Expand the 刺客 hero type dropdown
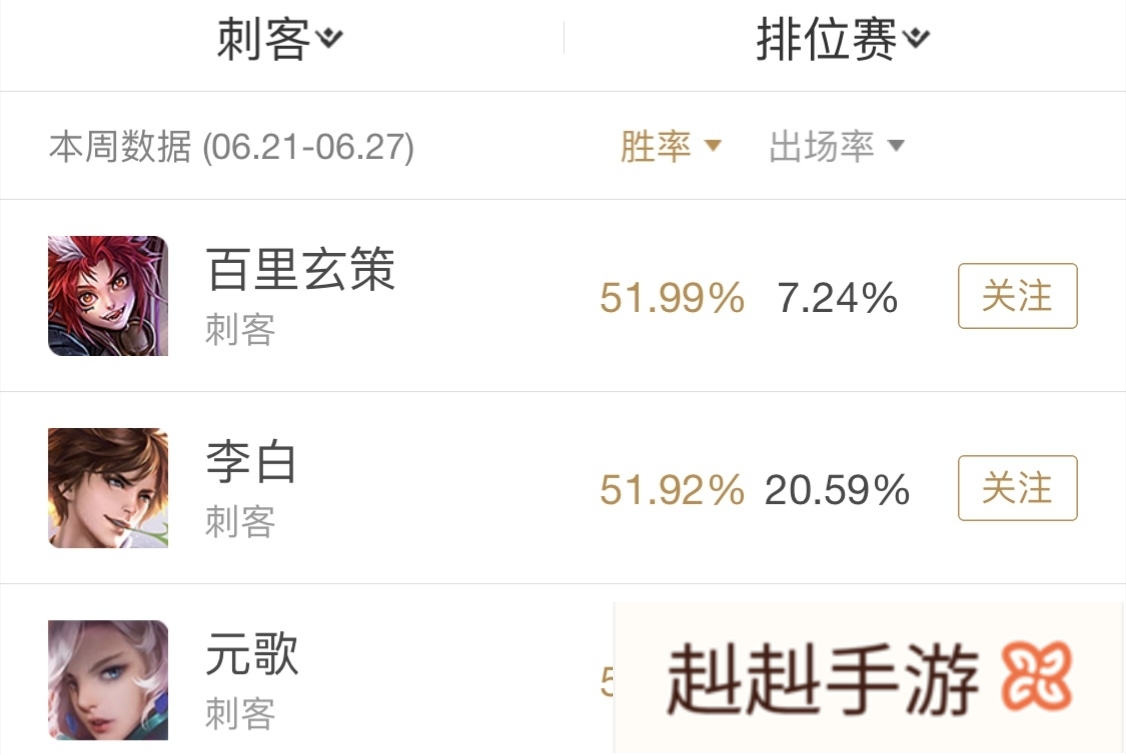Image resolution: width=1126 pixels, height=755 pixels. click(x=280, y=42)
